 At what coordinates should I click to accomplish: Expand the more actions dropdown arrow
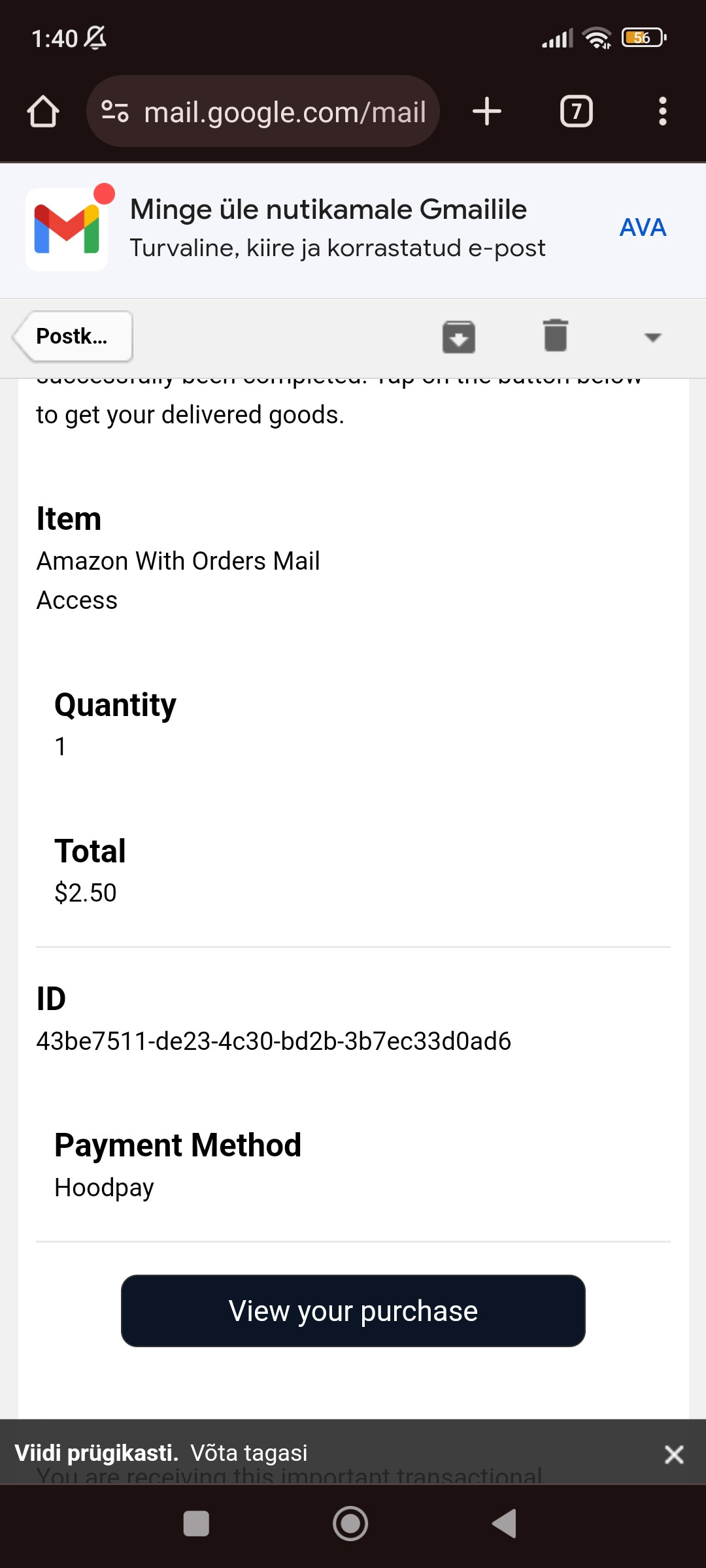point(652,337)
